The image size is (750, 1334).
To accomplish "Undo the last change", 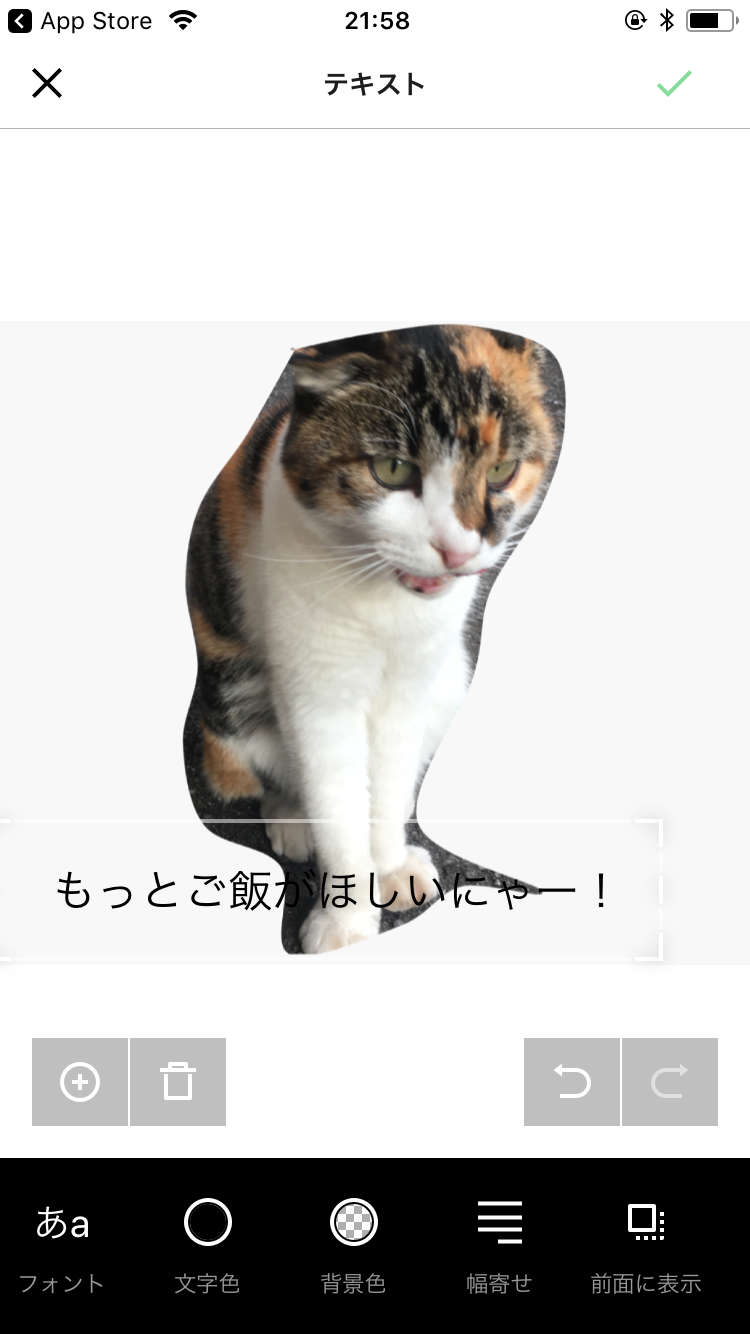I will [572, 1082].
